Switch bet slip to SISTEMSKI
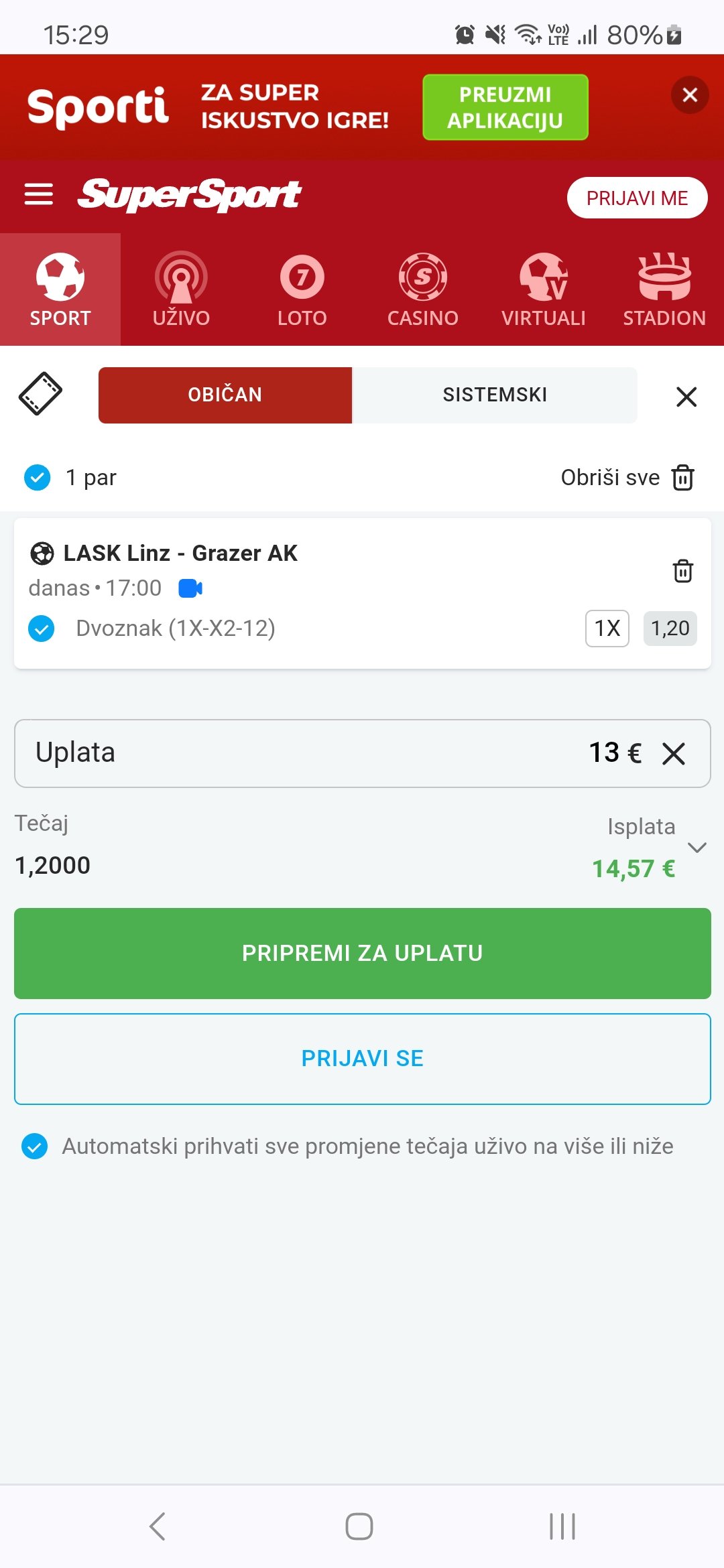The image size is (724, 1568). pos(495,395)
